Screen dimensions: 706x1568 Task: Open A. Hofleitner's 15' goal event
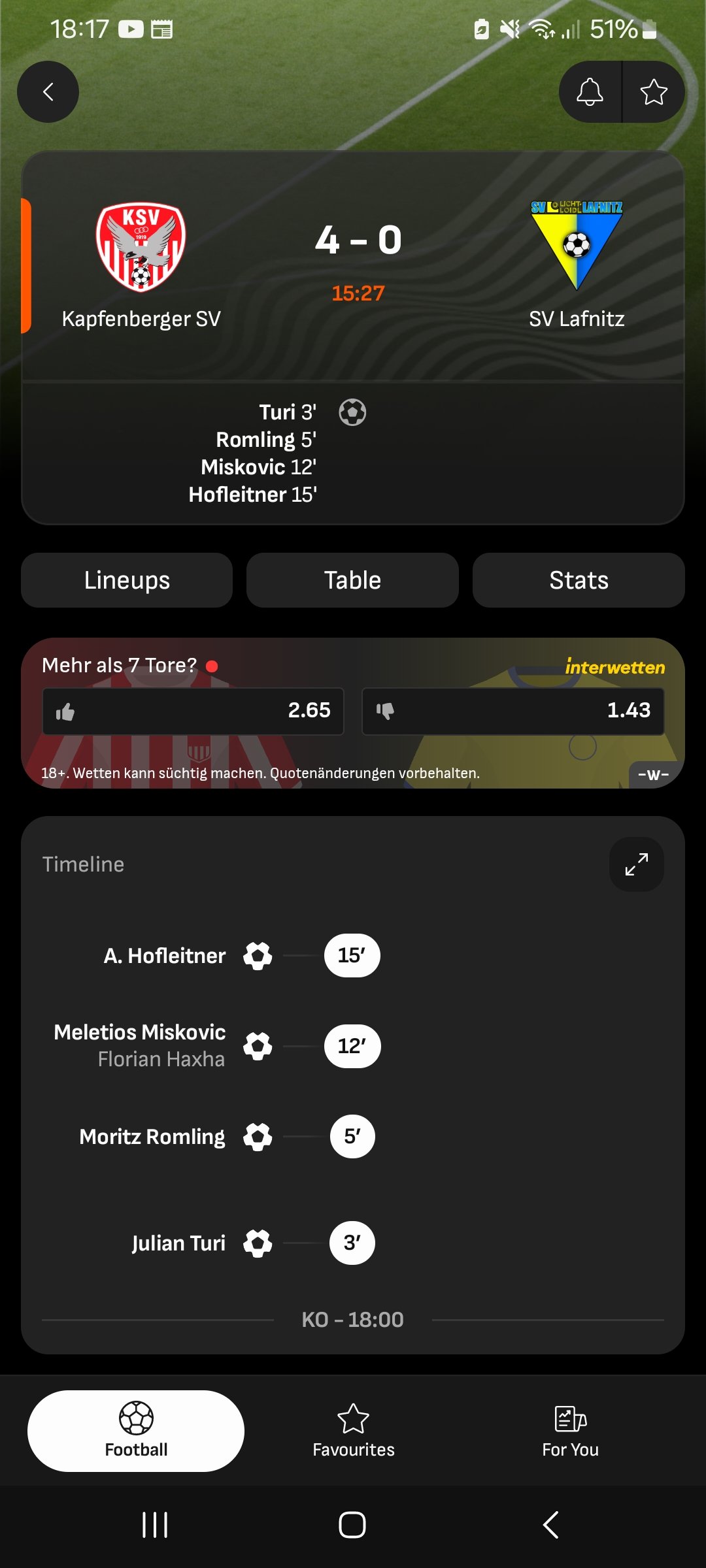coord(242,956)
